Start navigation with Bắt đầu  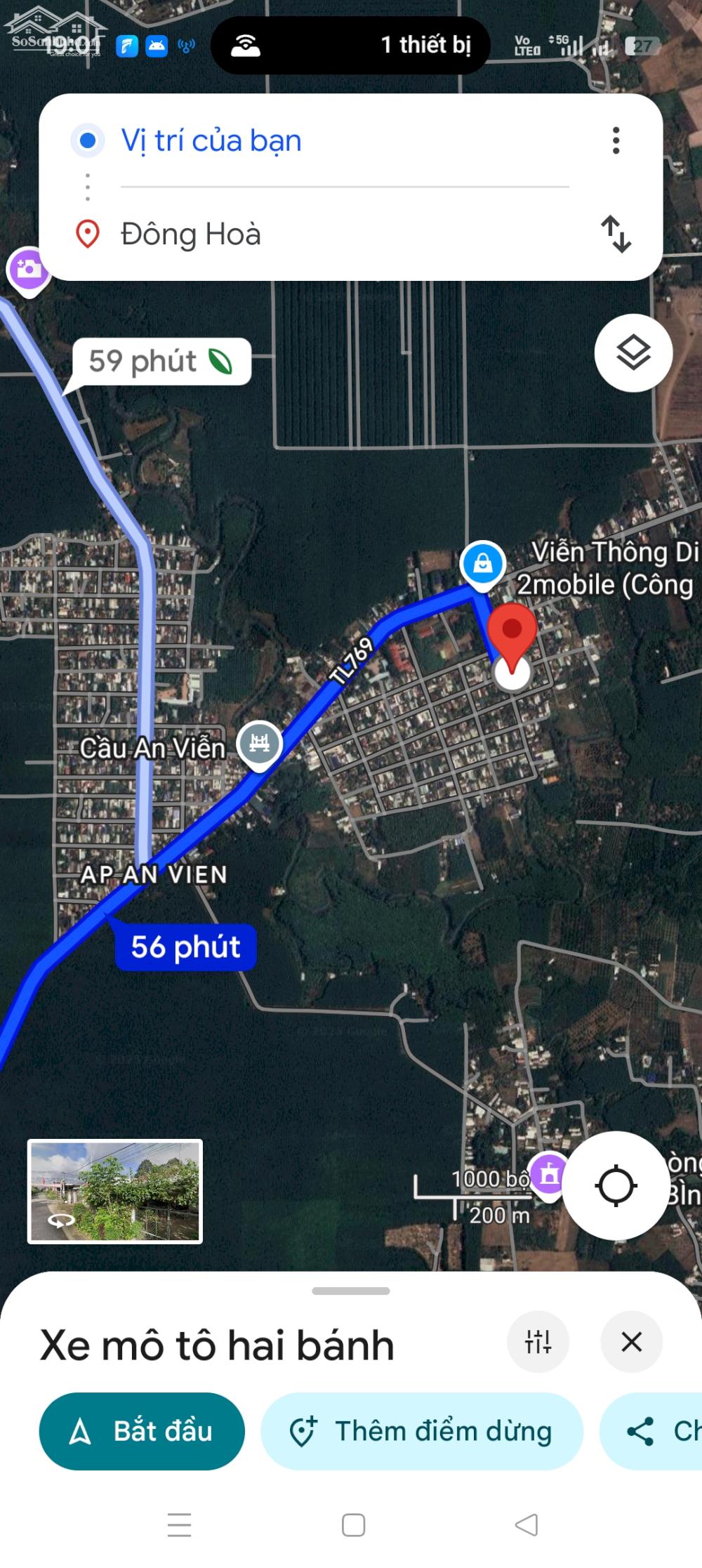[x=142, y=1431]
